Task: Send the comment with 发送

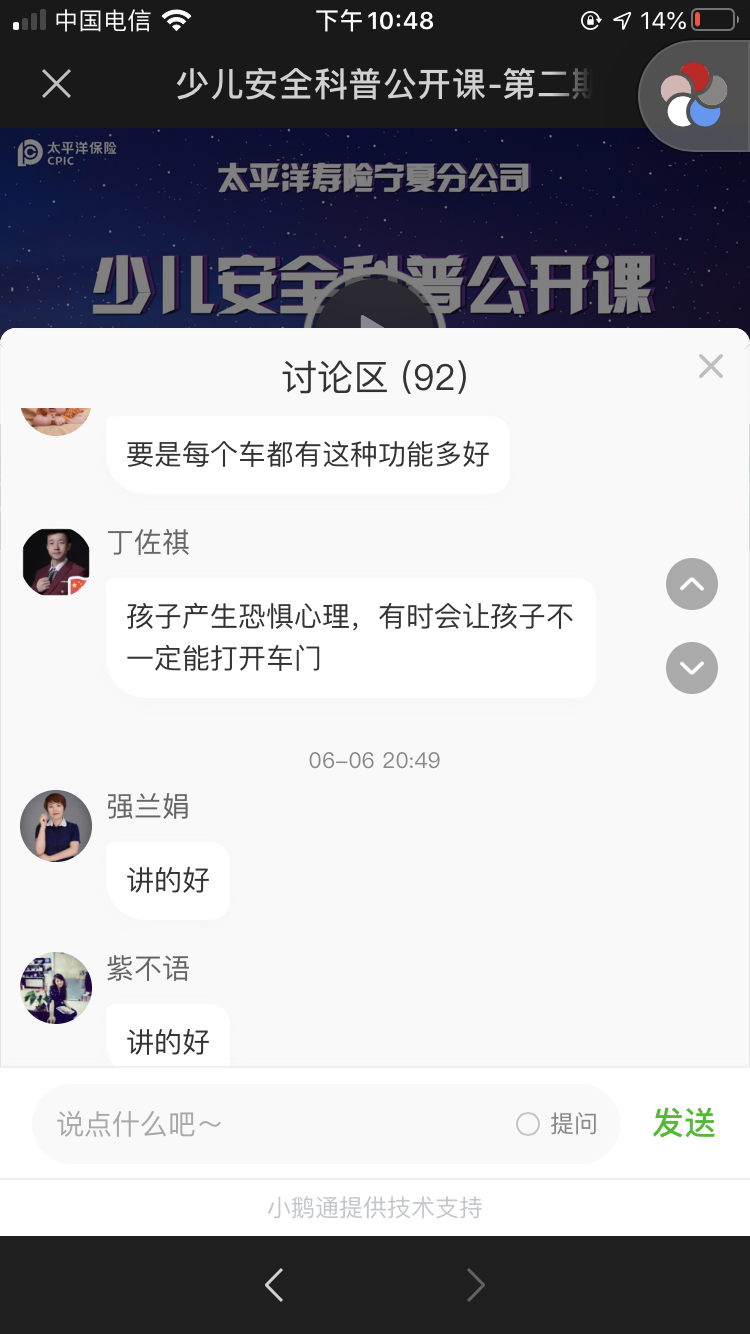Action: (x=684, y=1123)
